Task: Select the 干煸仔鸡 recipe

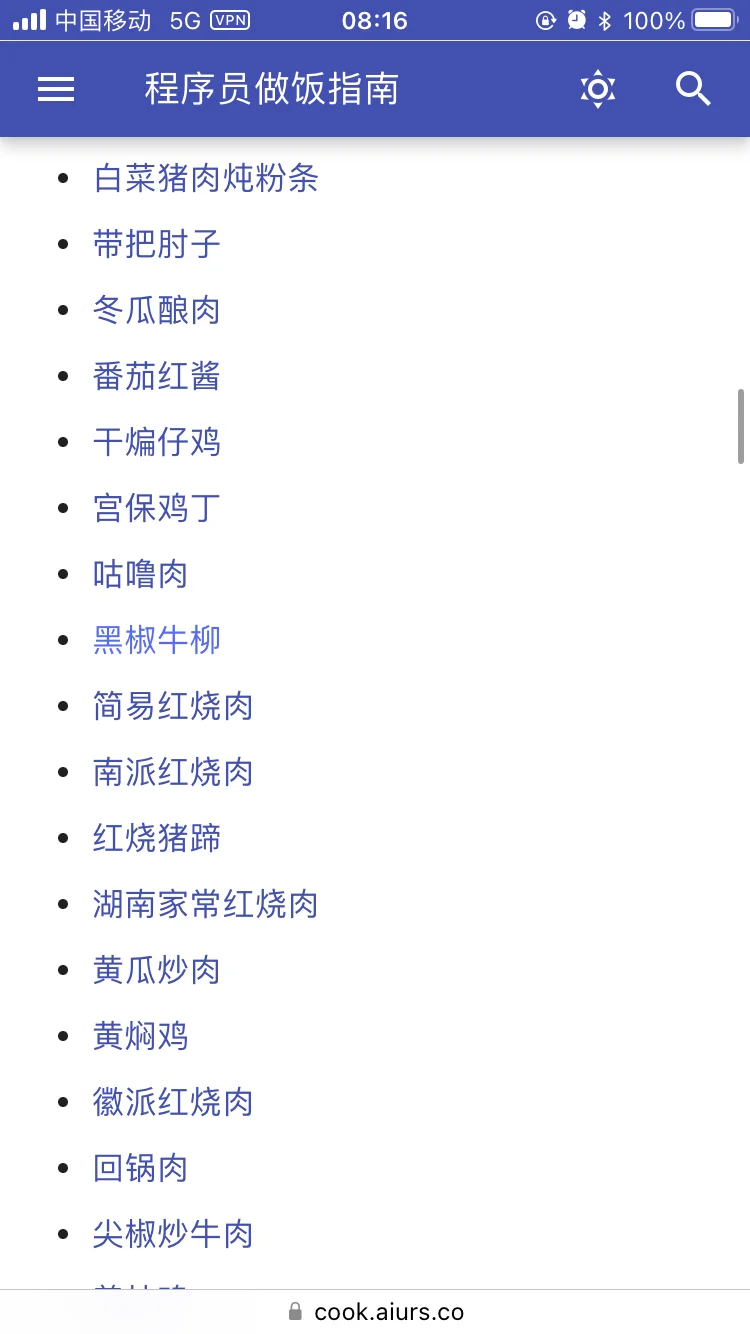Action: [x=156, y=443]
